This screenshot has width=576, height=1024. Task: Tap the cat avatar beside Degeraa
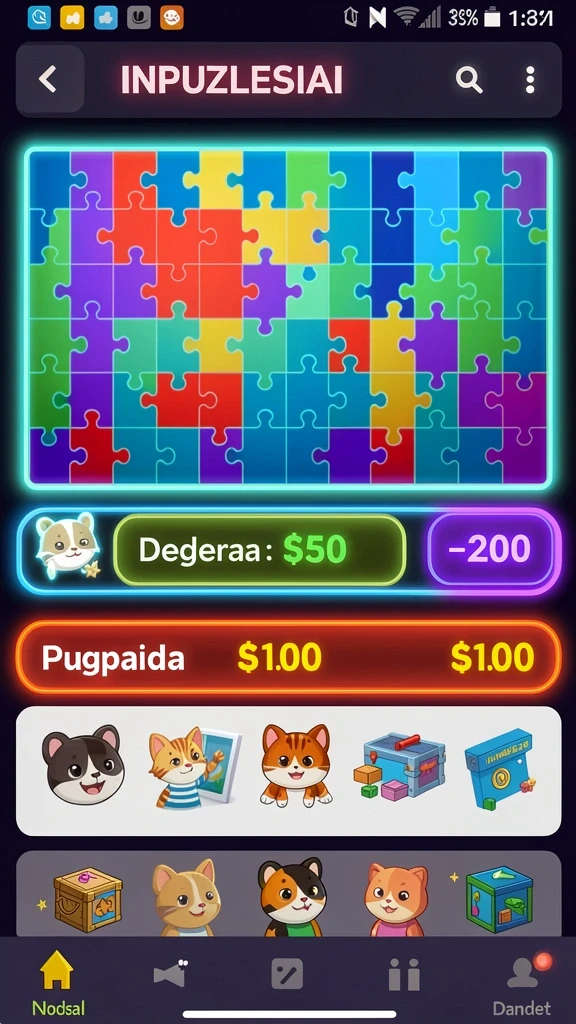point(67,547)
